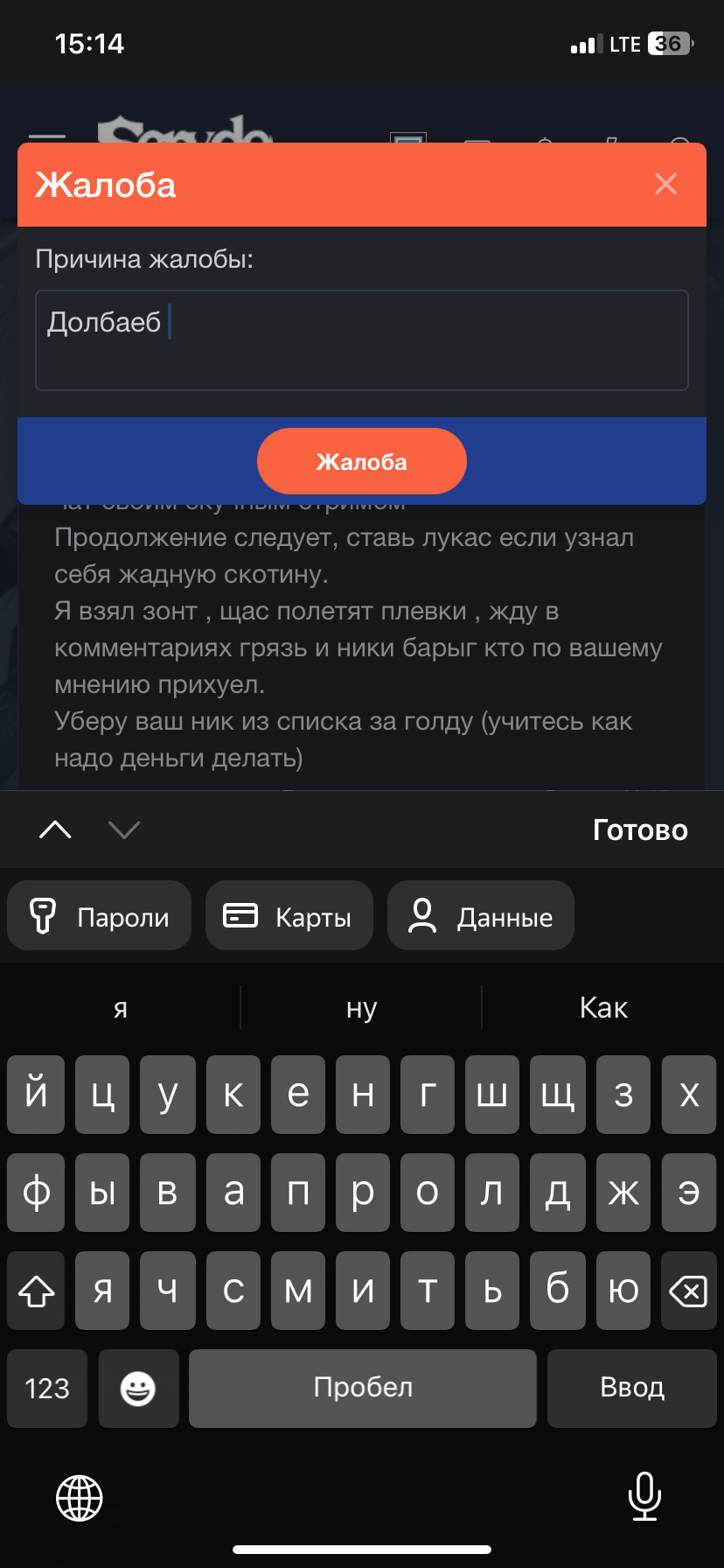The image size is (724, 1568).
Task: Tap the down chevron above the keyboard
Action: (124, 829)
